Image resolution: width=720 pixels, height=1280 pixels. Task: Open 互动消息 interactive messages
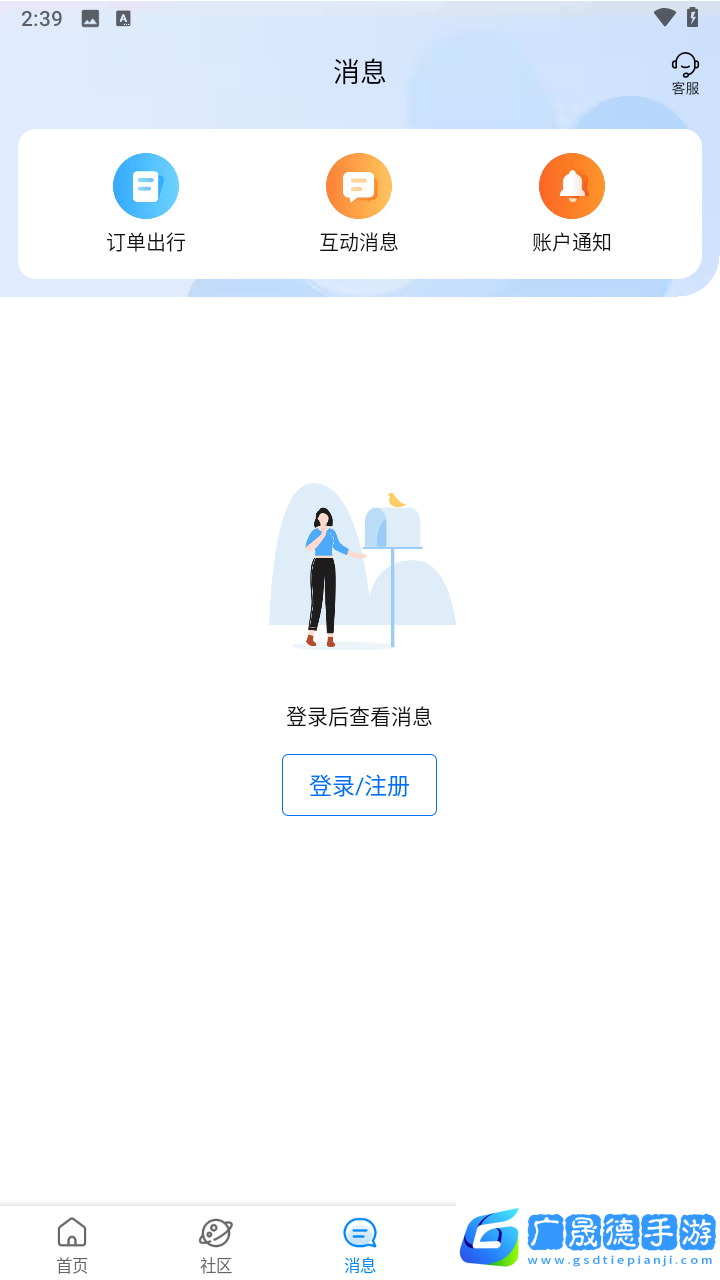[x=359, y=203]
